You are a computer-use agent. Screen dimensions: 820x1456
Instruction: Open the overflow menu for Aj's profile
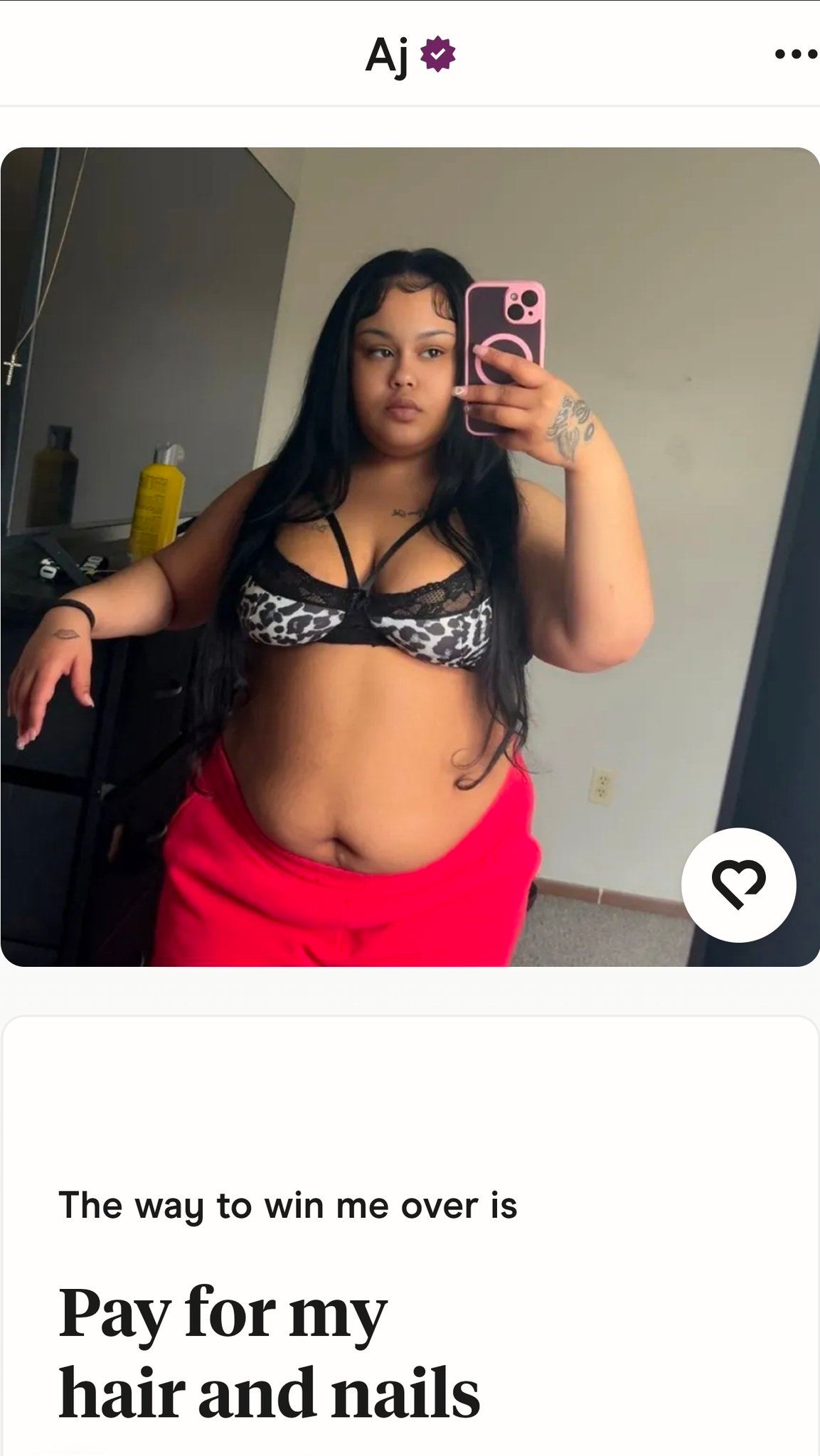796,54
